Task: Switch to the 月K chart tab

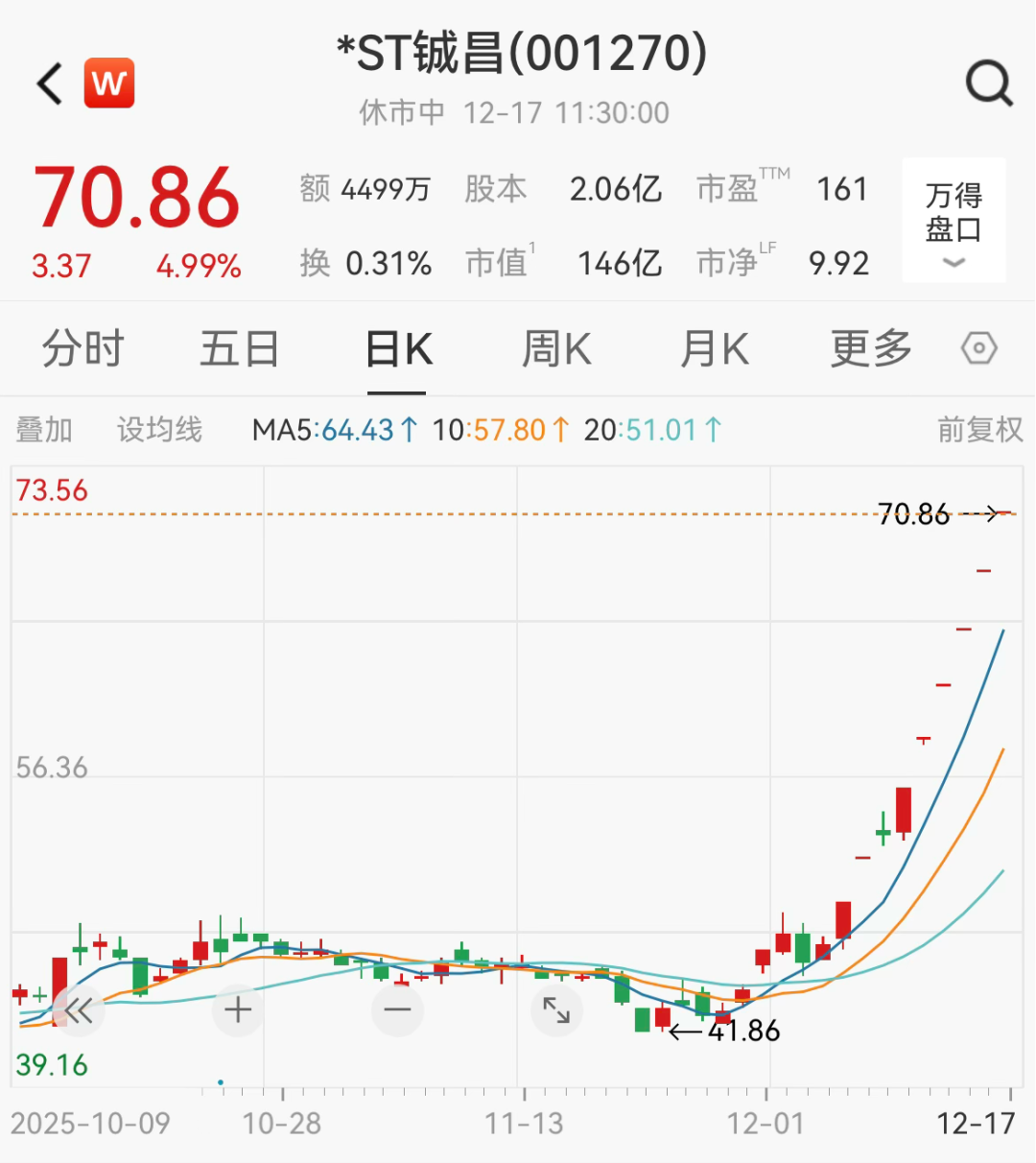Action: [714, 348]
